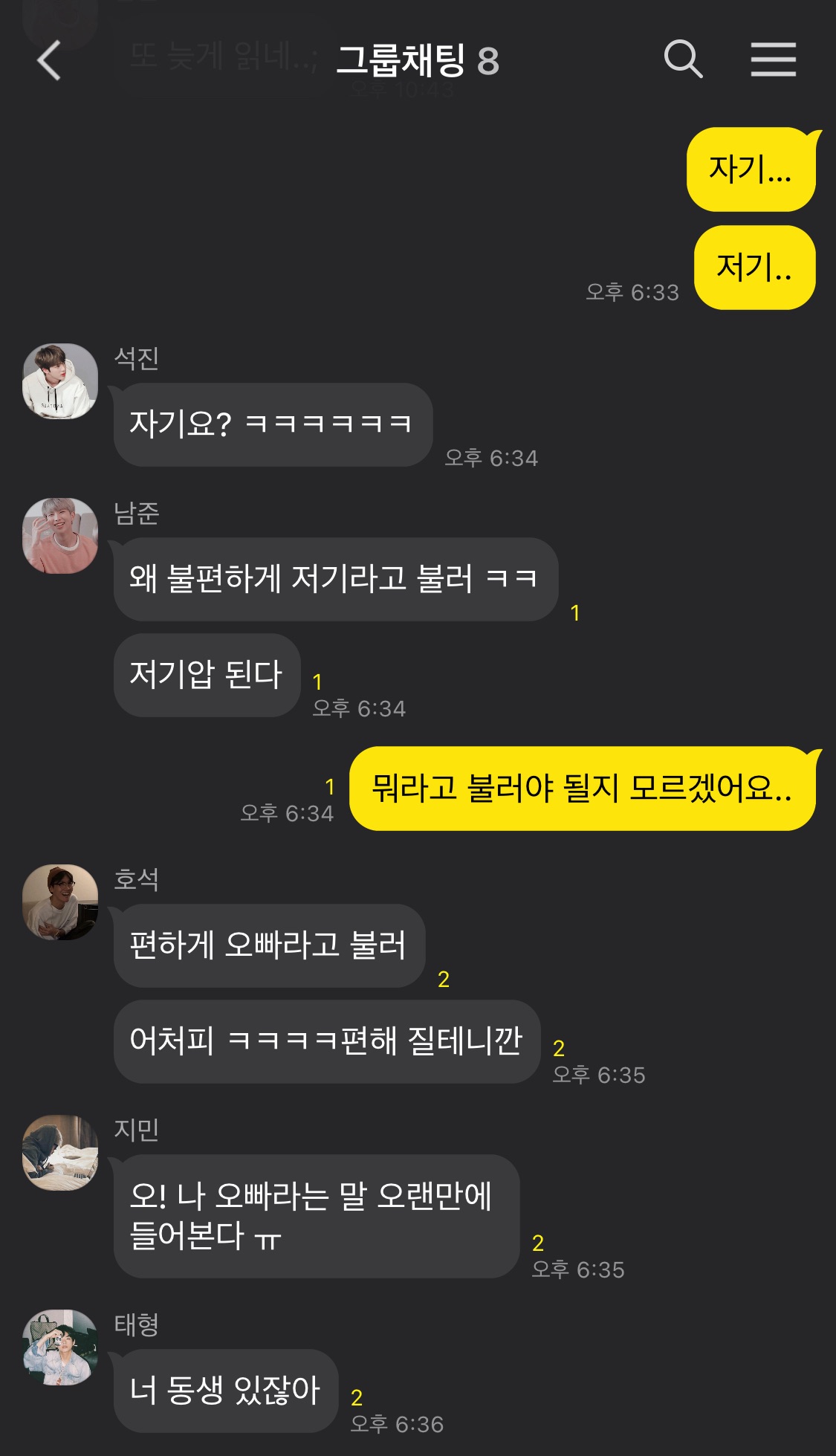Go back from the group chat

49,60
